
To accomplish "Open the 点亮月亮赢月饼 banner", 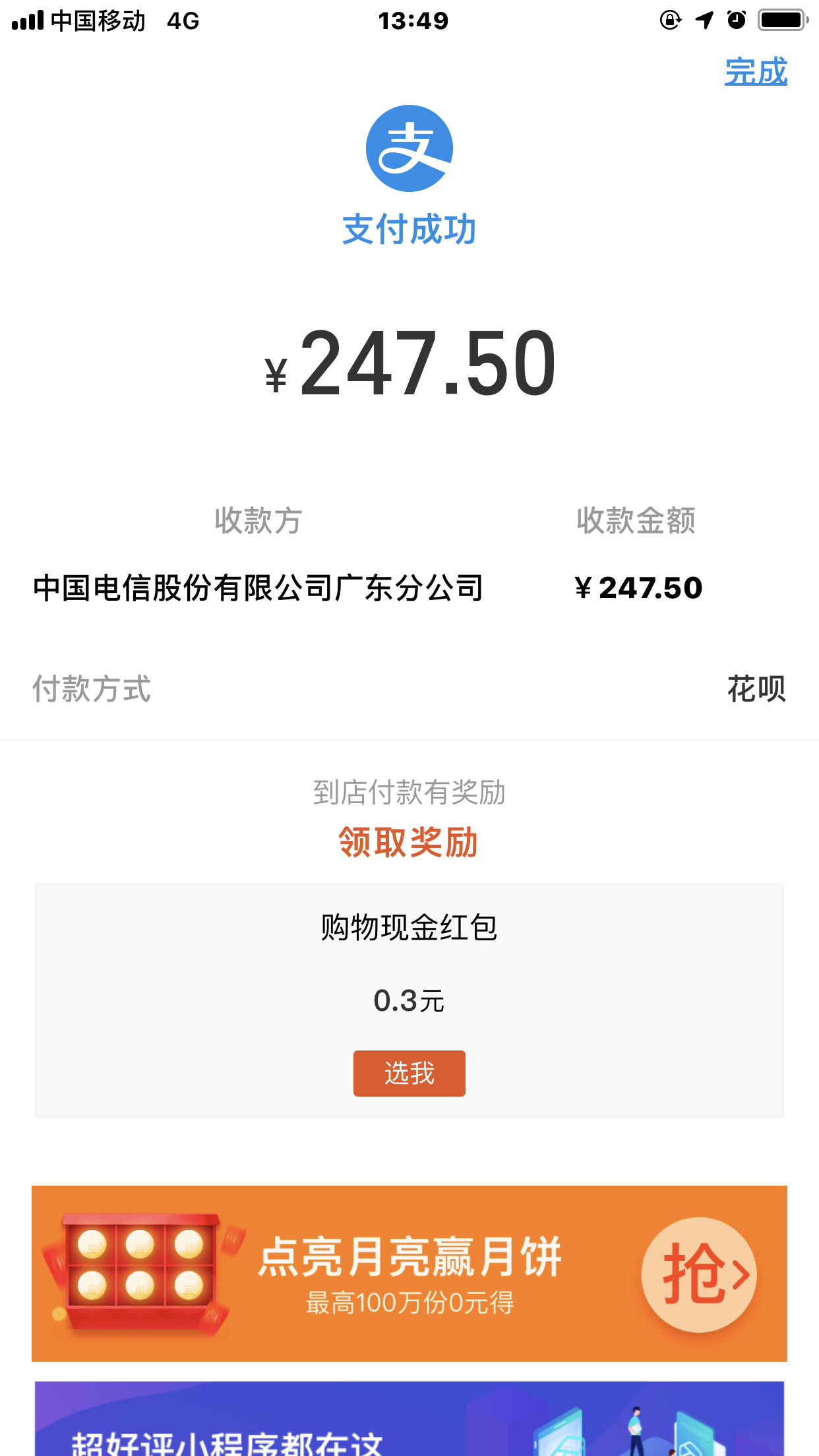I will click(x=409, y=1273).
